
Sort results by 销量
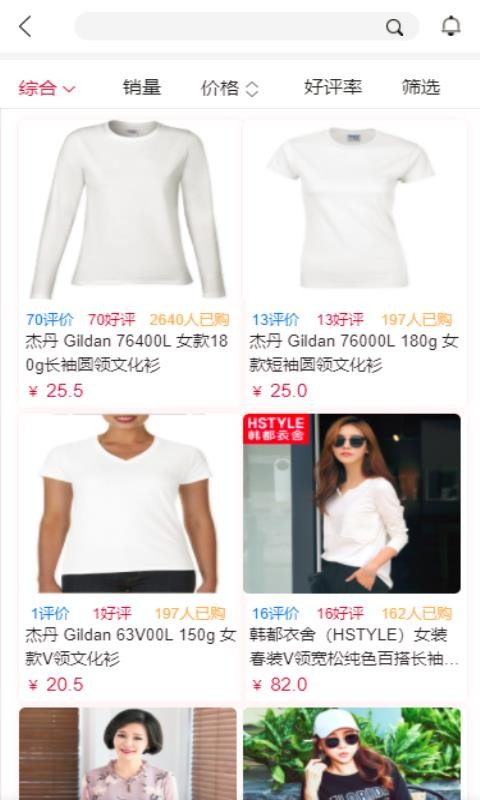click(142, 87)
